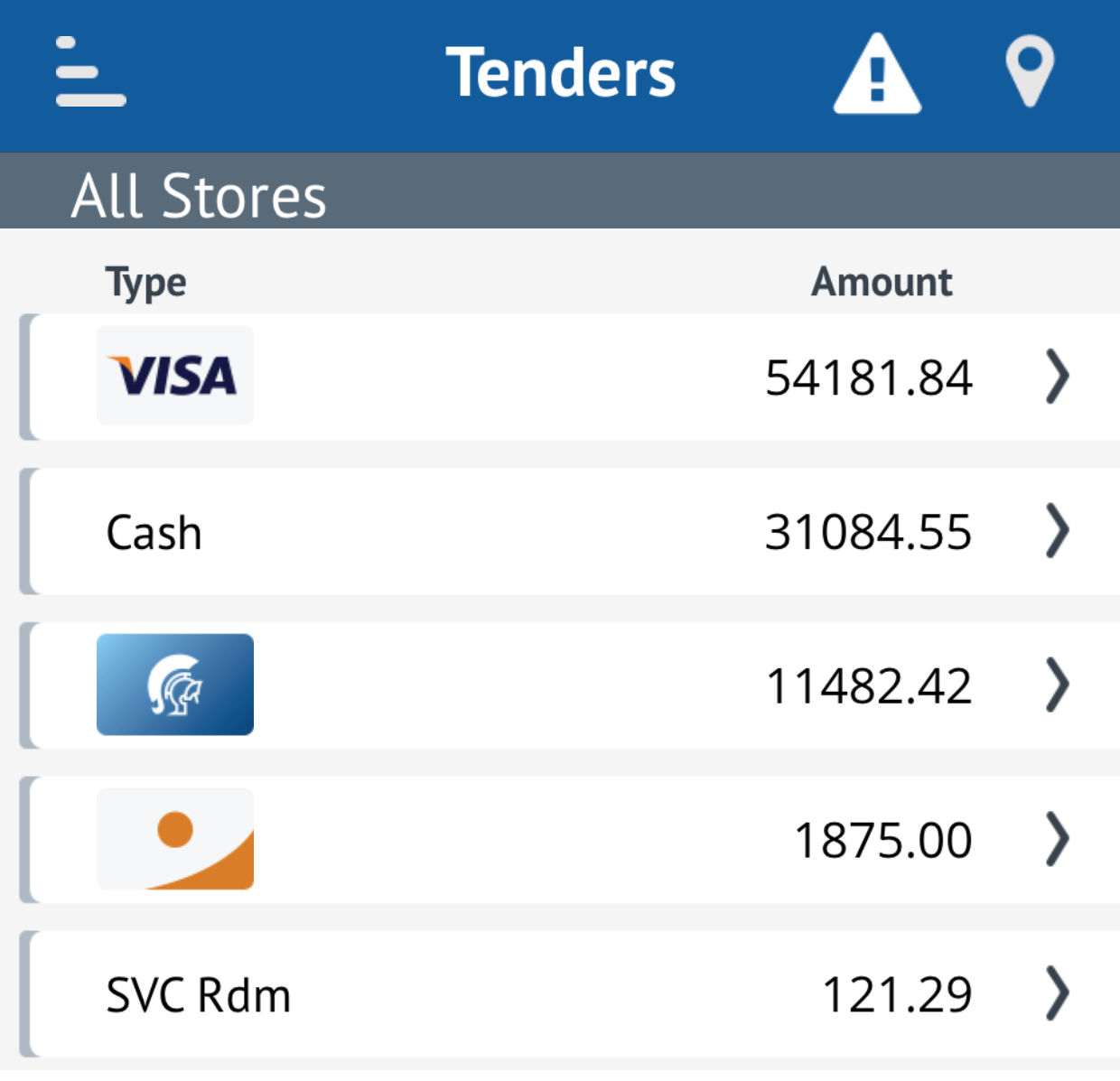Viewport: 1120px width, 1081px height.
Task: Open the store location pin
Action: click(1030, 70)
